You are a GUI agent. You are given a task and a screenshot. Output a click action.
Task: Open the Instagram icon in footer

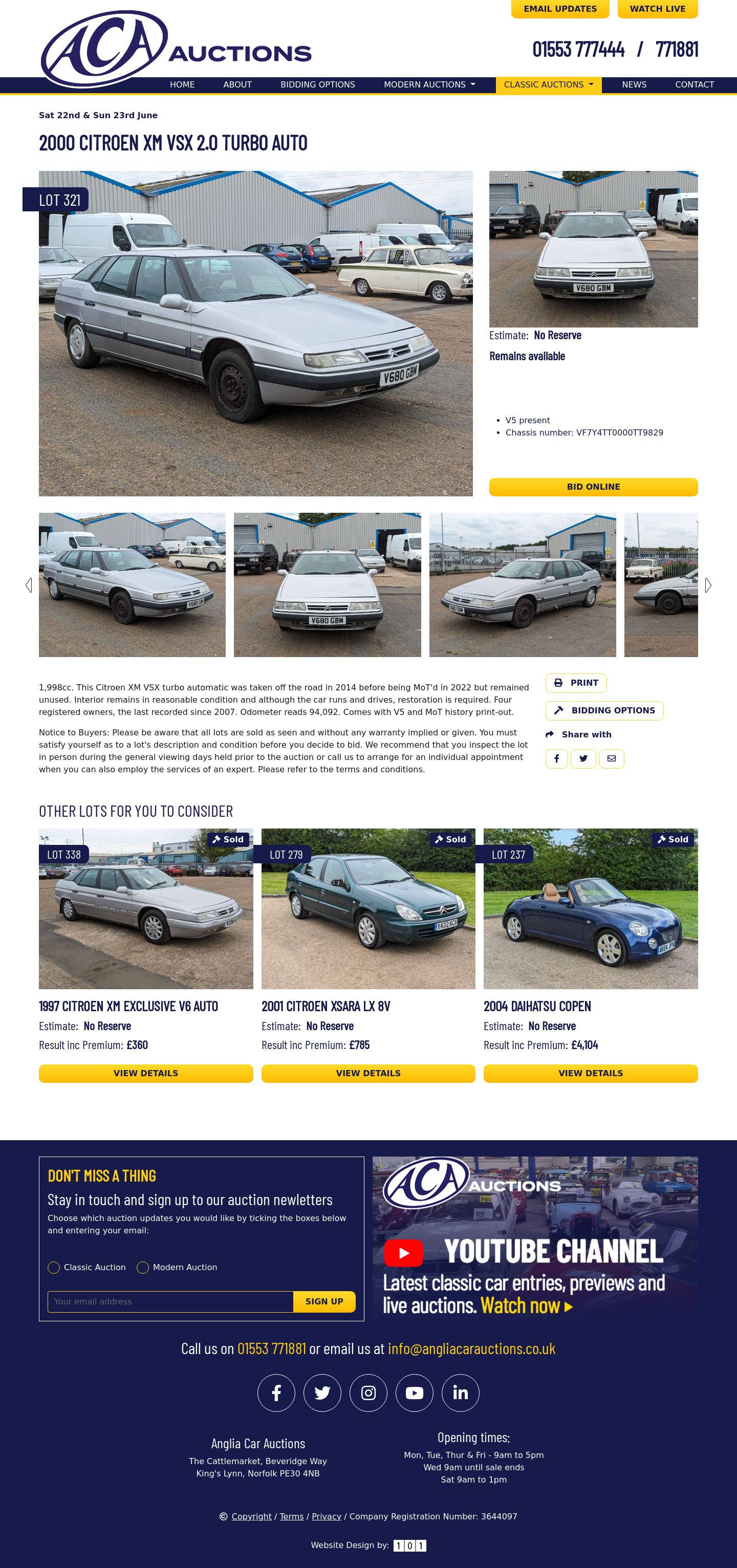point(368,1392)
